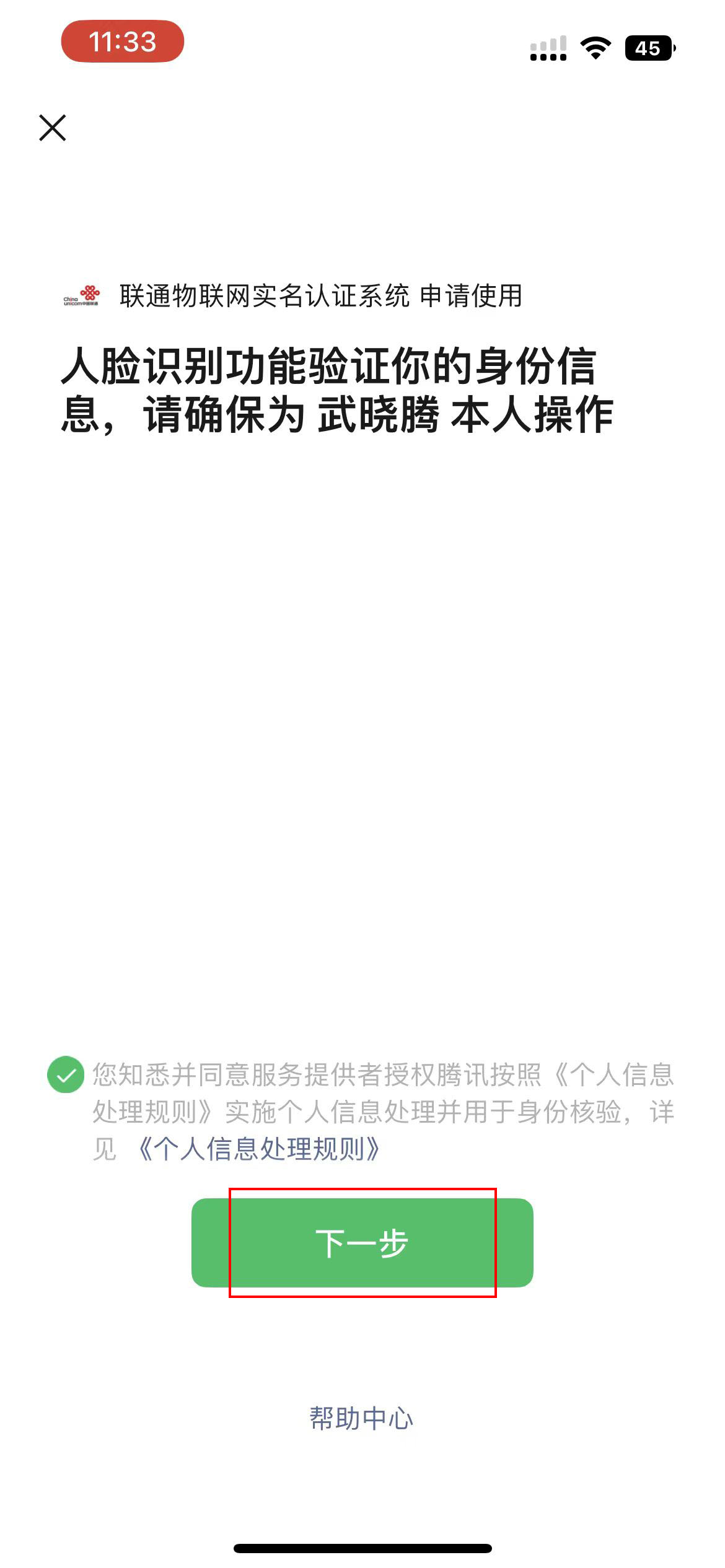Close the face verification page

[x=53, y=128]
